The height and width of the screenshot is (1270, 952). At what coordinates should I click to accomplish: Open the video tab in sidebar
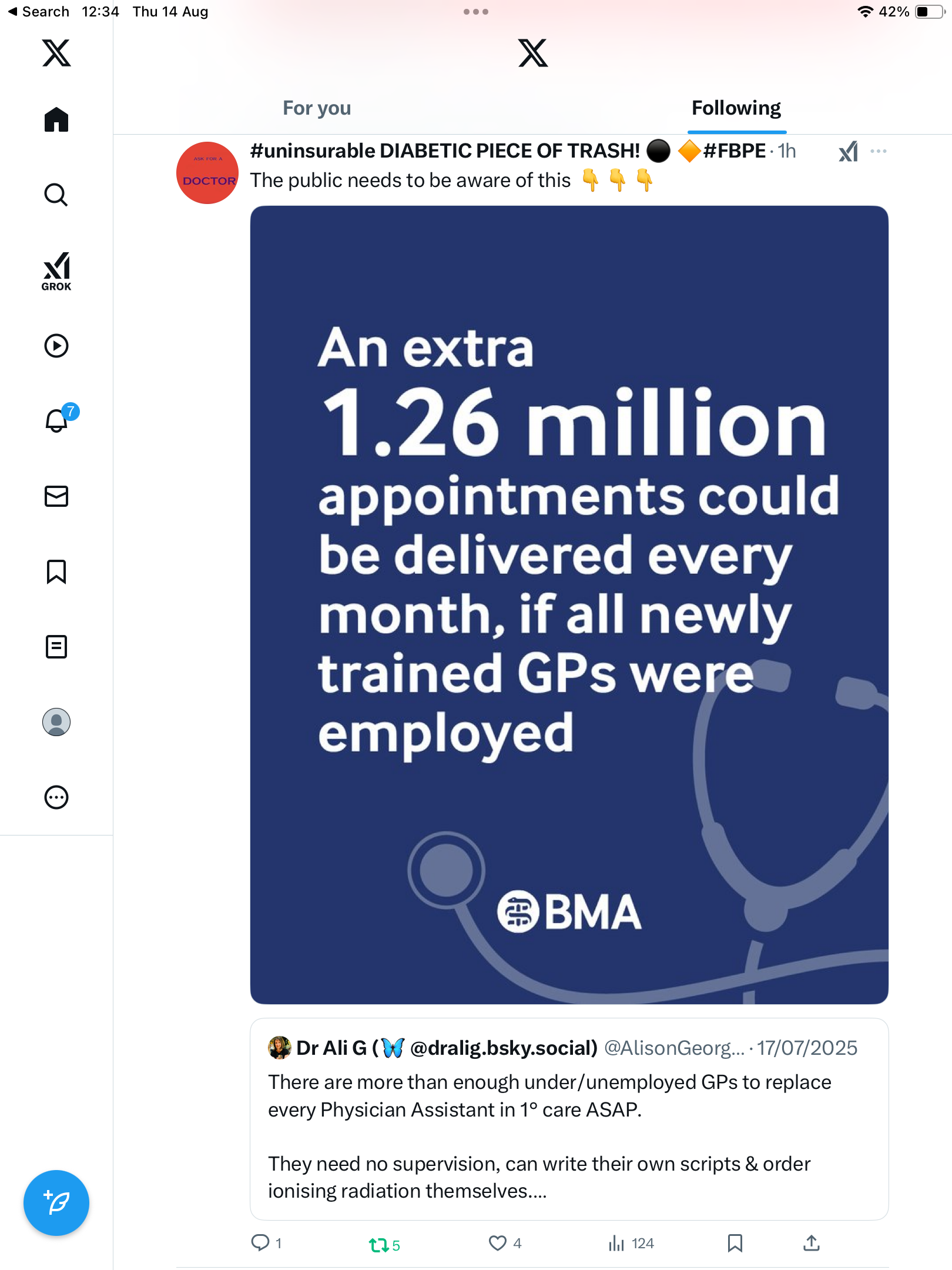click(56, 346)
